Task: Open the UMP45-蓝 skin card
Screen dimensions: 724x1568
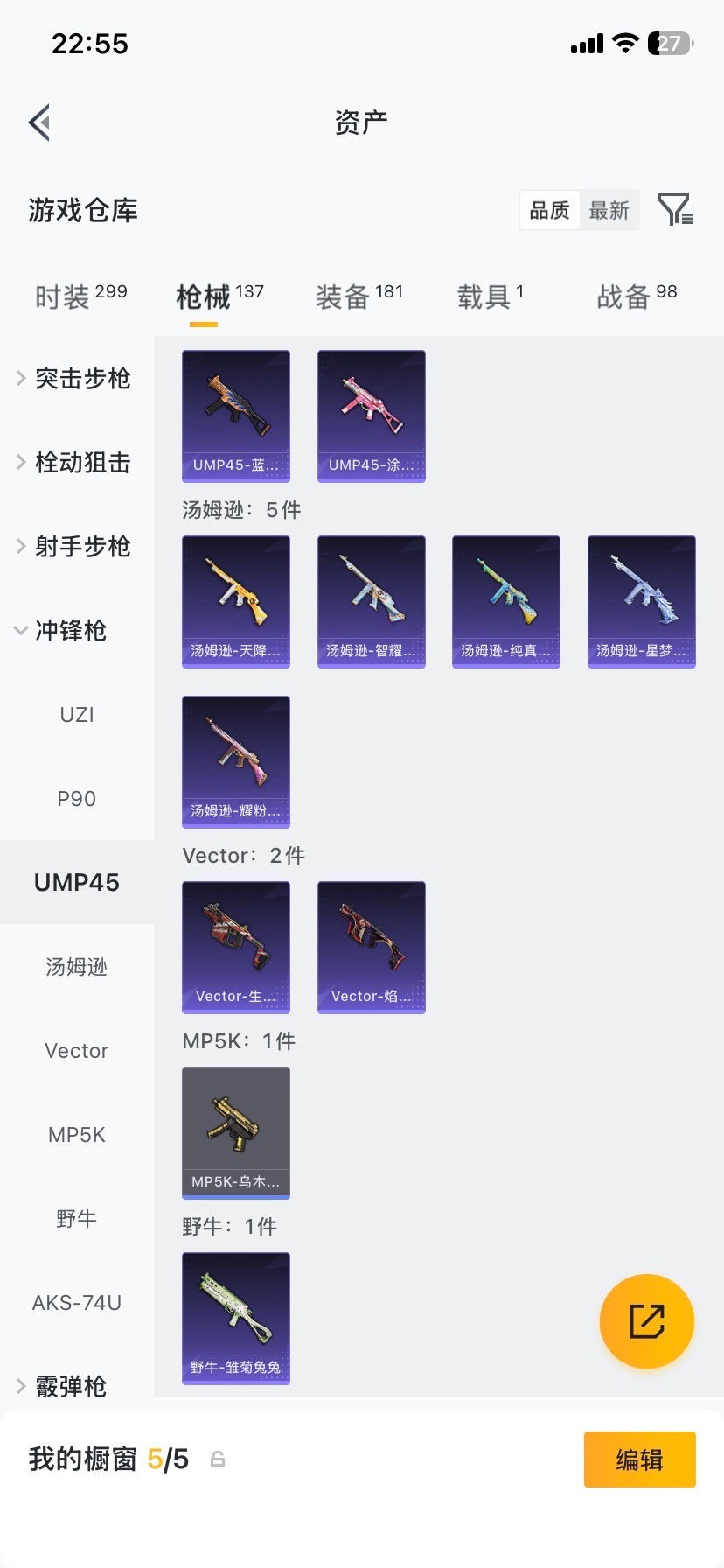Action: (x=235, y=416)
